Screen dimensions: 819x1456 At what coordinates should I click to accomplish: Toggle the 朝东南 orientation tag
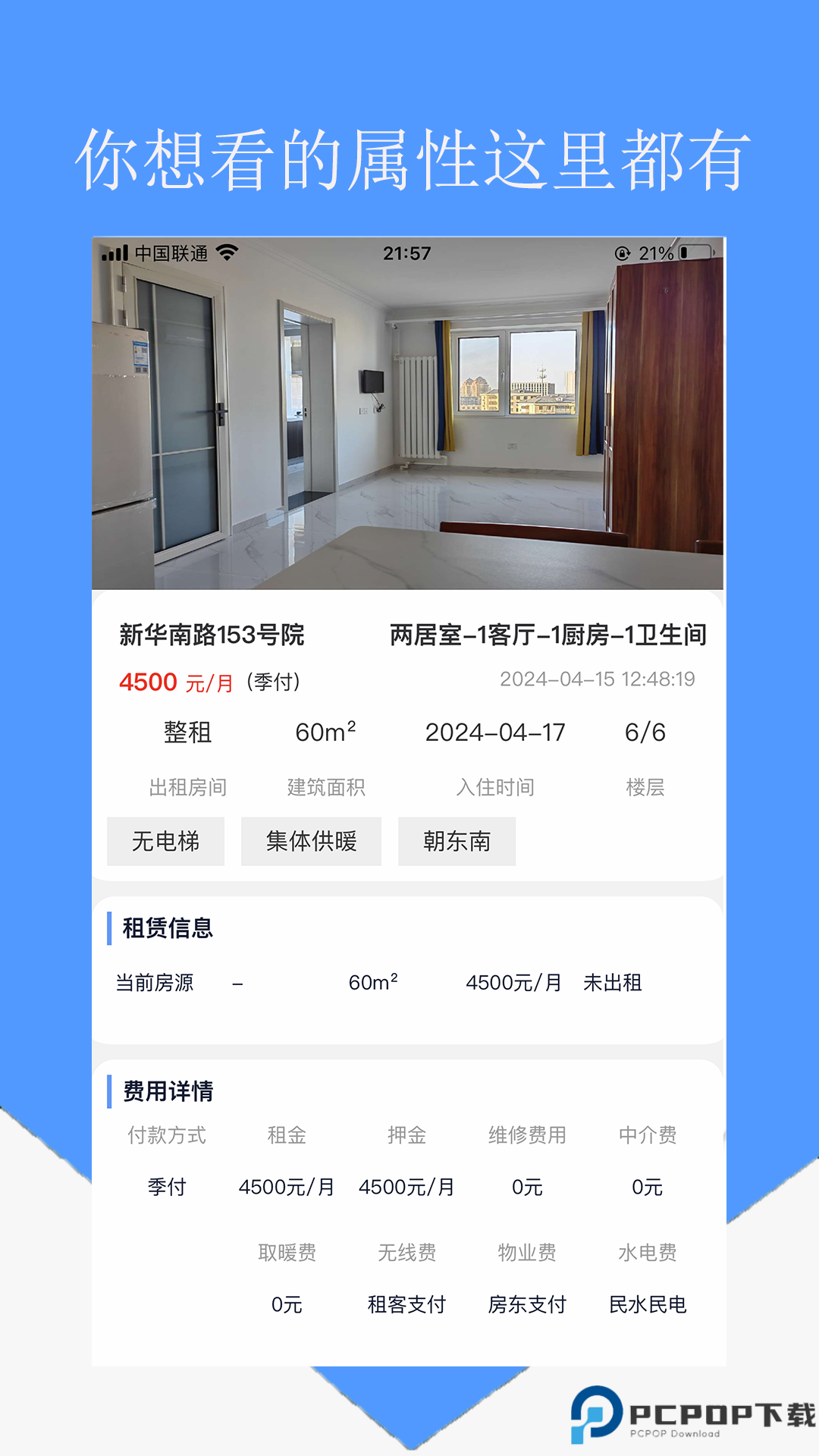457,841
